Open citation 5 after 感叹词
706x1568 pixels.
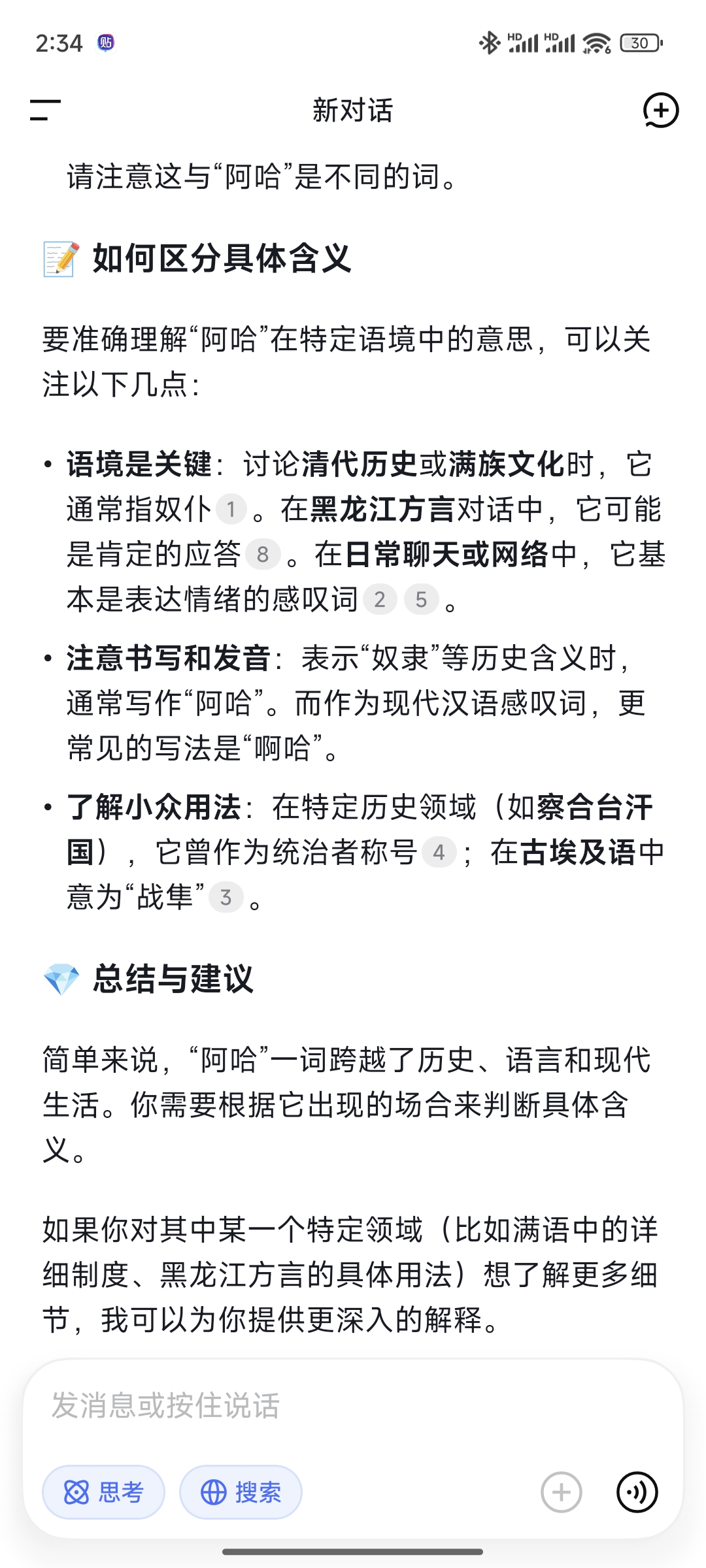[x=421, y=599]
